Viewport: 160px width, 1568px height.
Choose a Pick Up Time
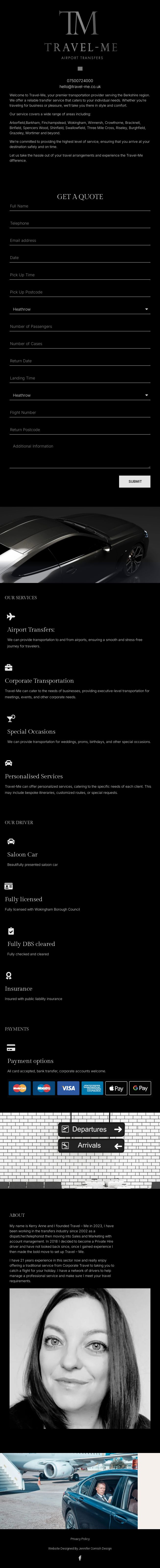click(80, 275)
